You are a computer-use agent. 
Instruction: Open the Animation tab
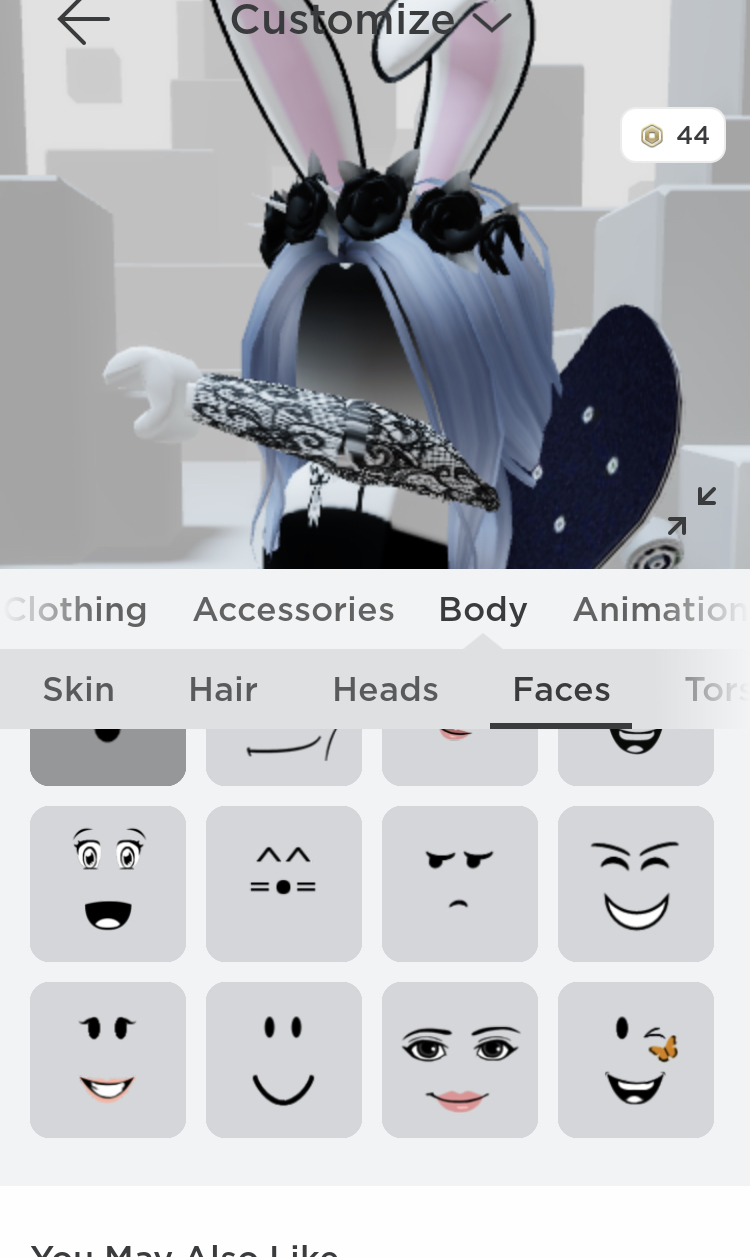coord(660,609)
